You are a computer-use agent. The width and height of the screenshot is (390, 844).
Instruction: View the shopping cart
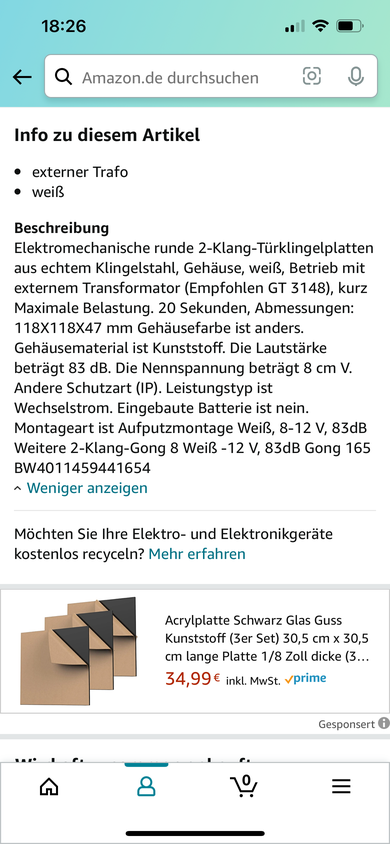(x=244, y=786)
